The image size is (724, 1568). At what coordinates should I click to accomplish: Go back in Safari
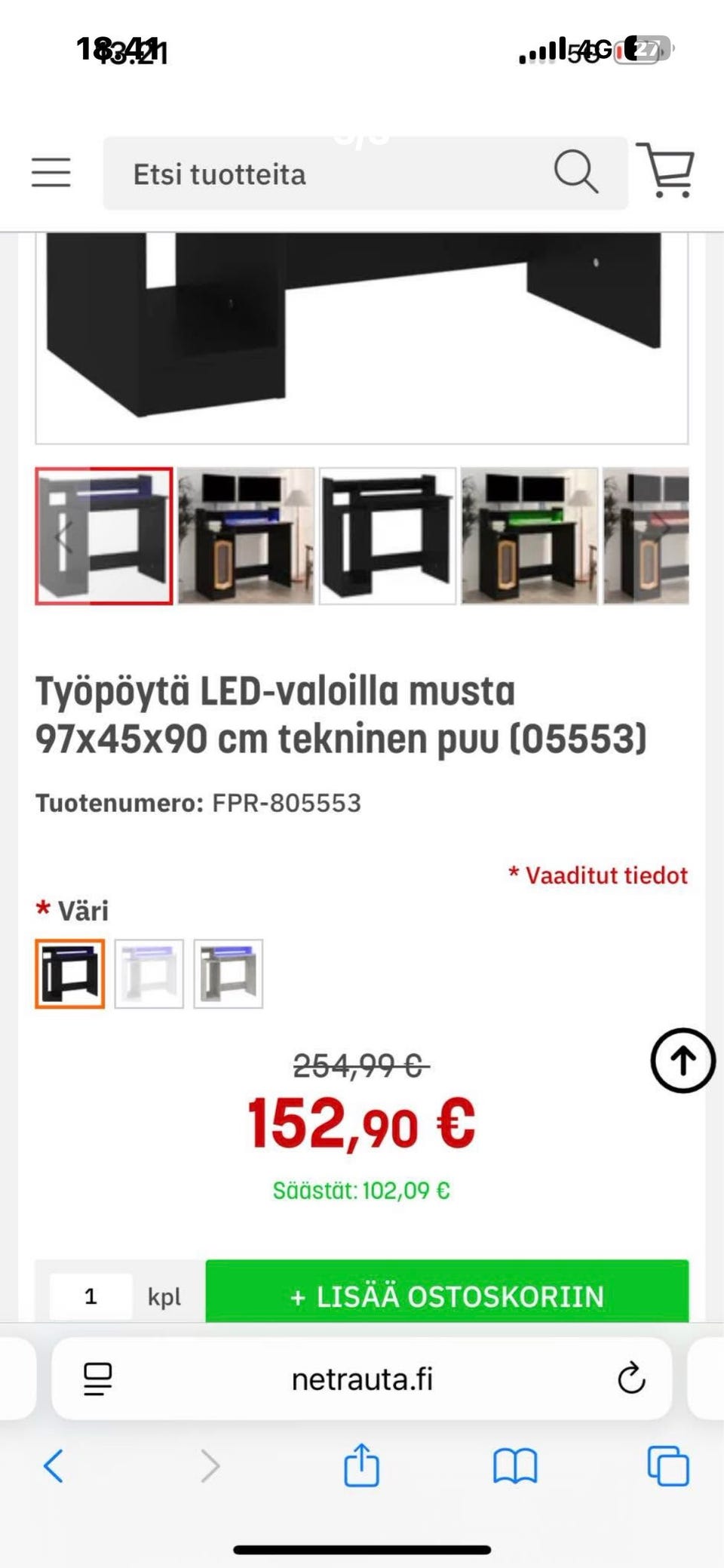point(54,1466)
